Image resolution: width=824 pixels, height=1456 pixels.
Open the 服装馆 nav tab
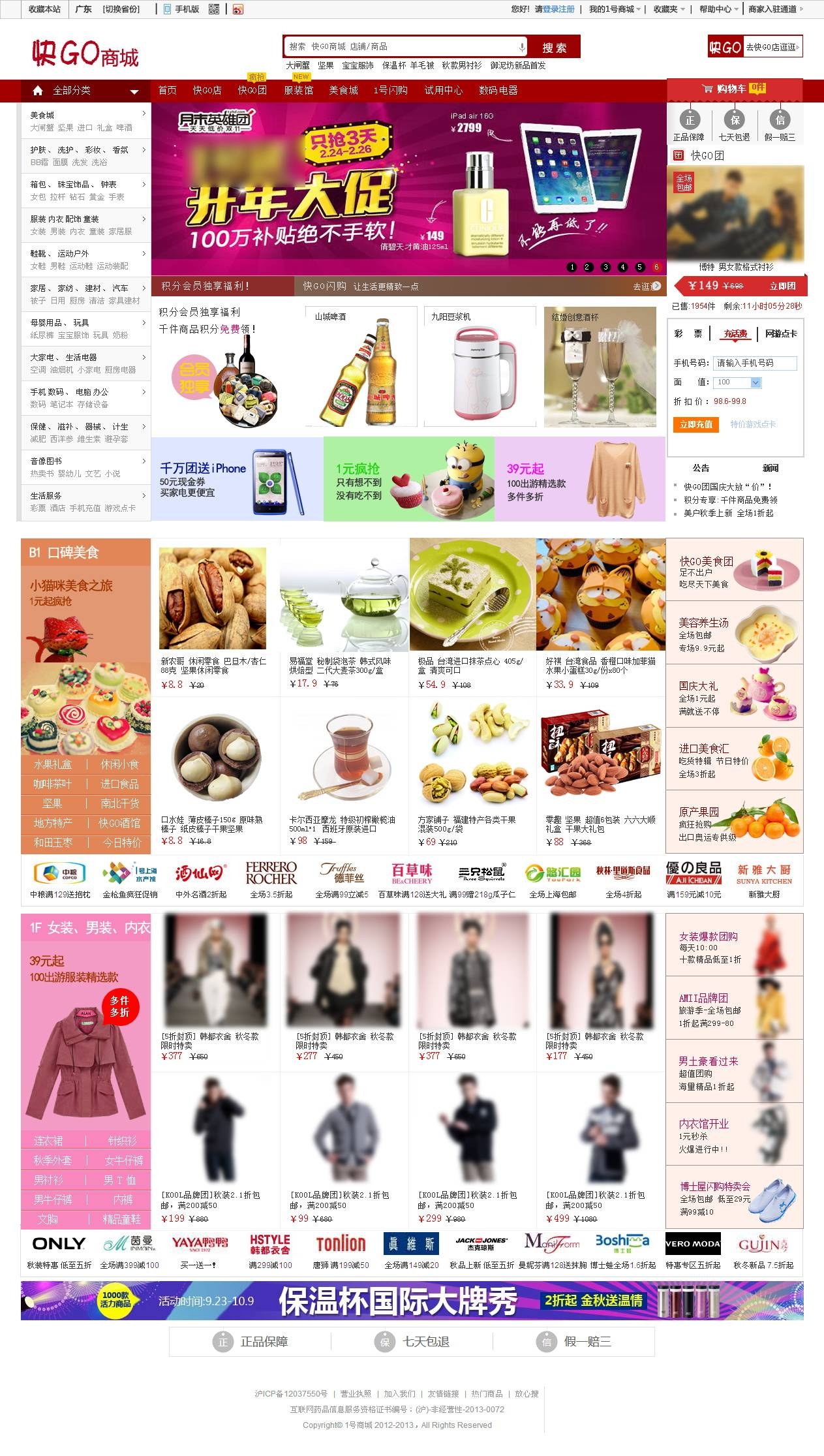pos(298,90)
